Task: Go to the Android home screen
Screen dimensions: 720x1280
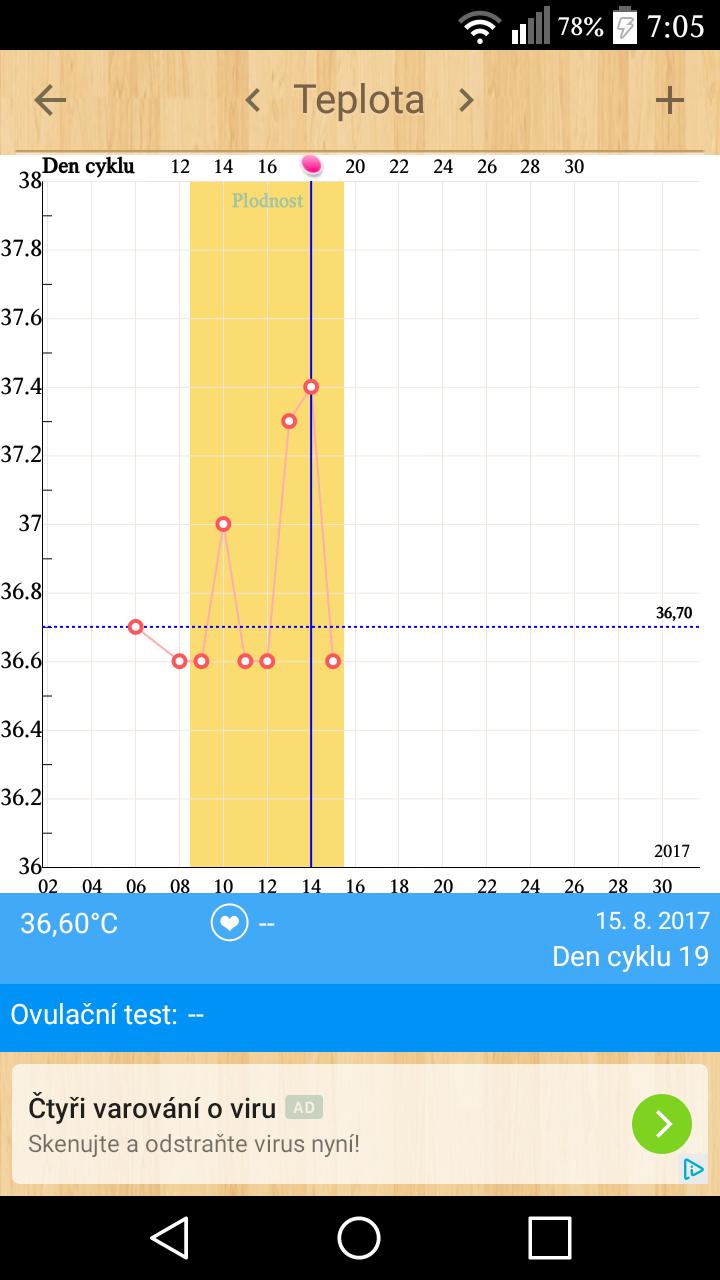Action: [359, 1237]
